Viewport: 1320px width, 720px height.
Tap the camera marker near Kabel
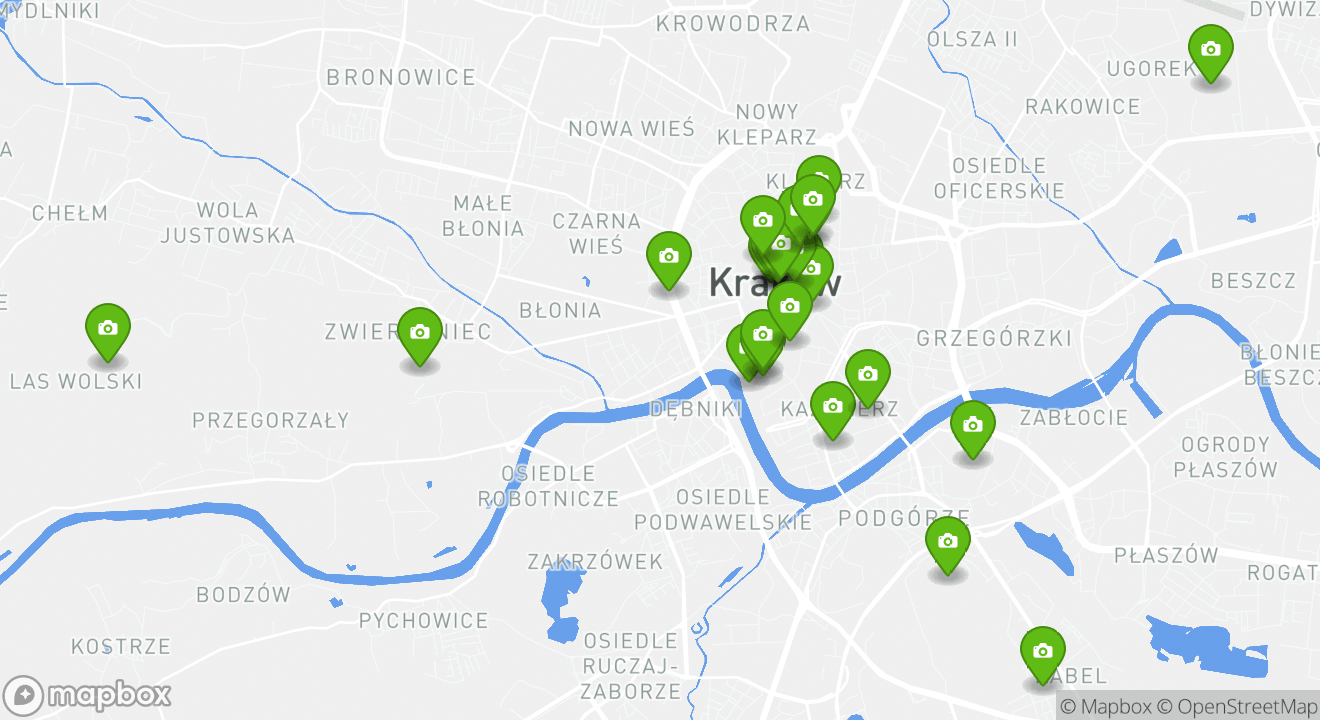[x=1042, y=651]
